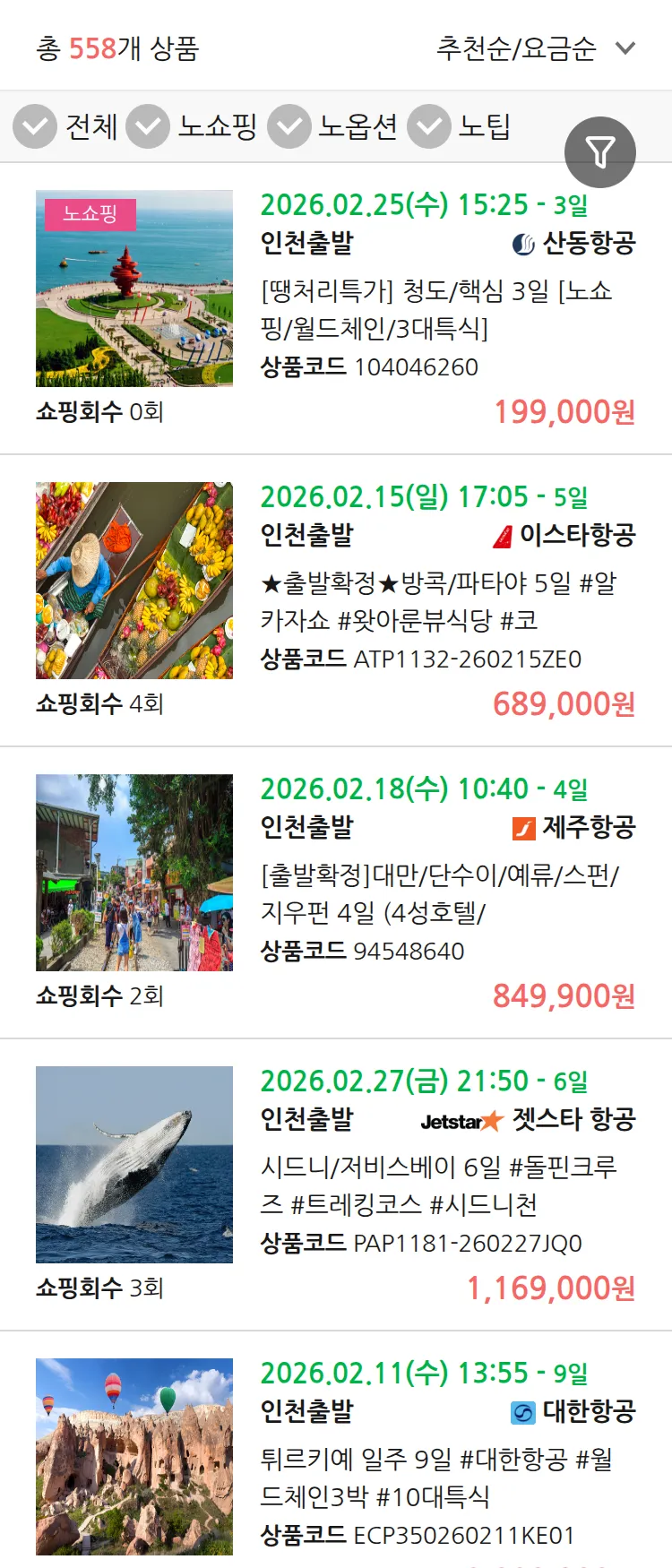This screenshot has height=1568, width=672.
Task: Expand the sort chevron arrow
Action: pos(625,47)
